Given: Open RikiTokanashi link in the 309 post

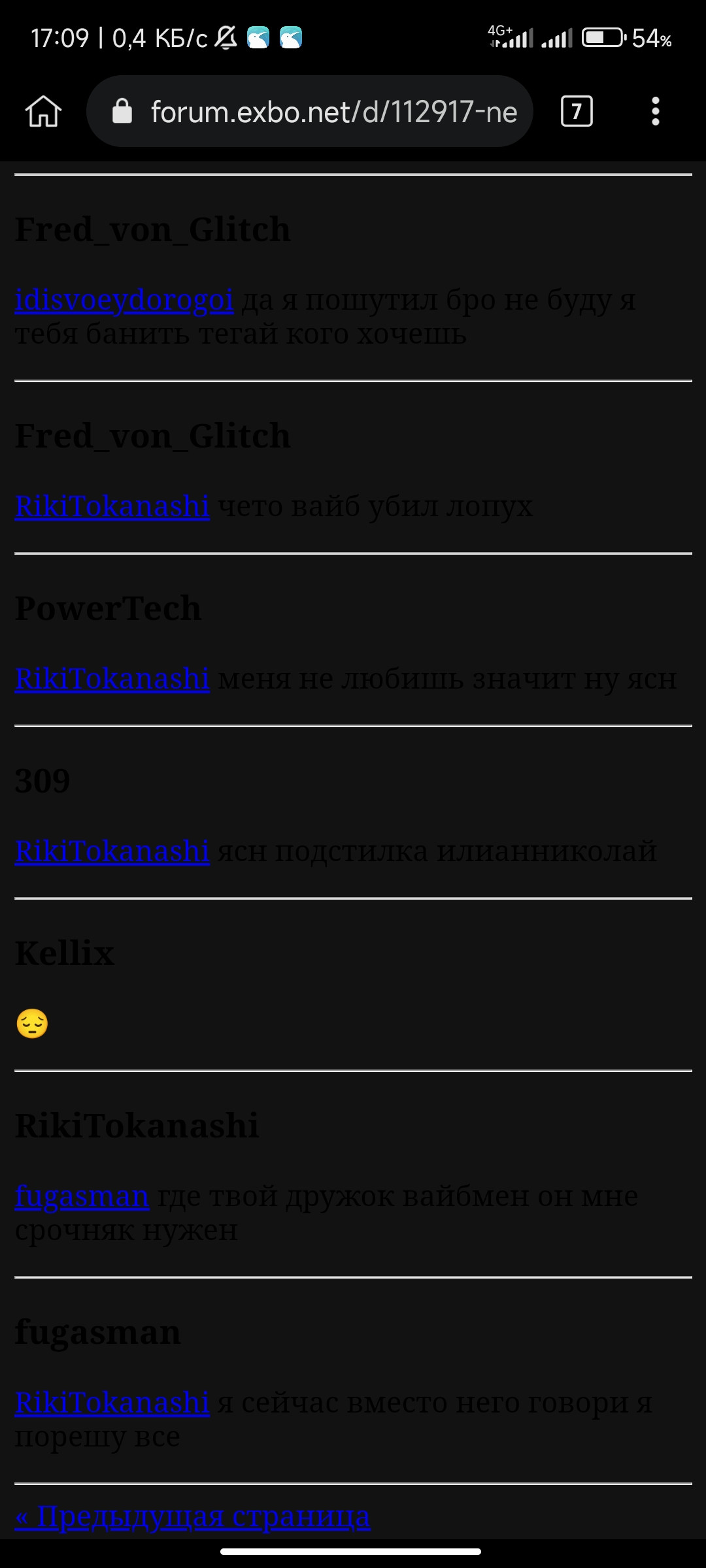Looking at the screenshot, I should tap(112, 851).
